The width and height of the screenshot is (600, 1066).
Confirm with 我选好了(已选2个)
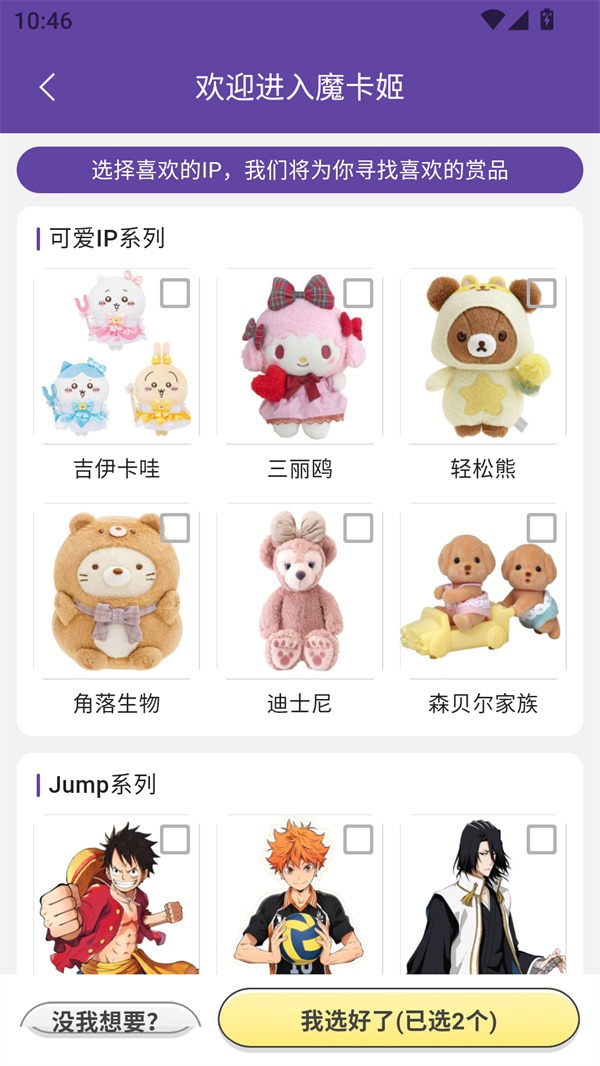point(399,1020)
